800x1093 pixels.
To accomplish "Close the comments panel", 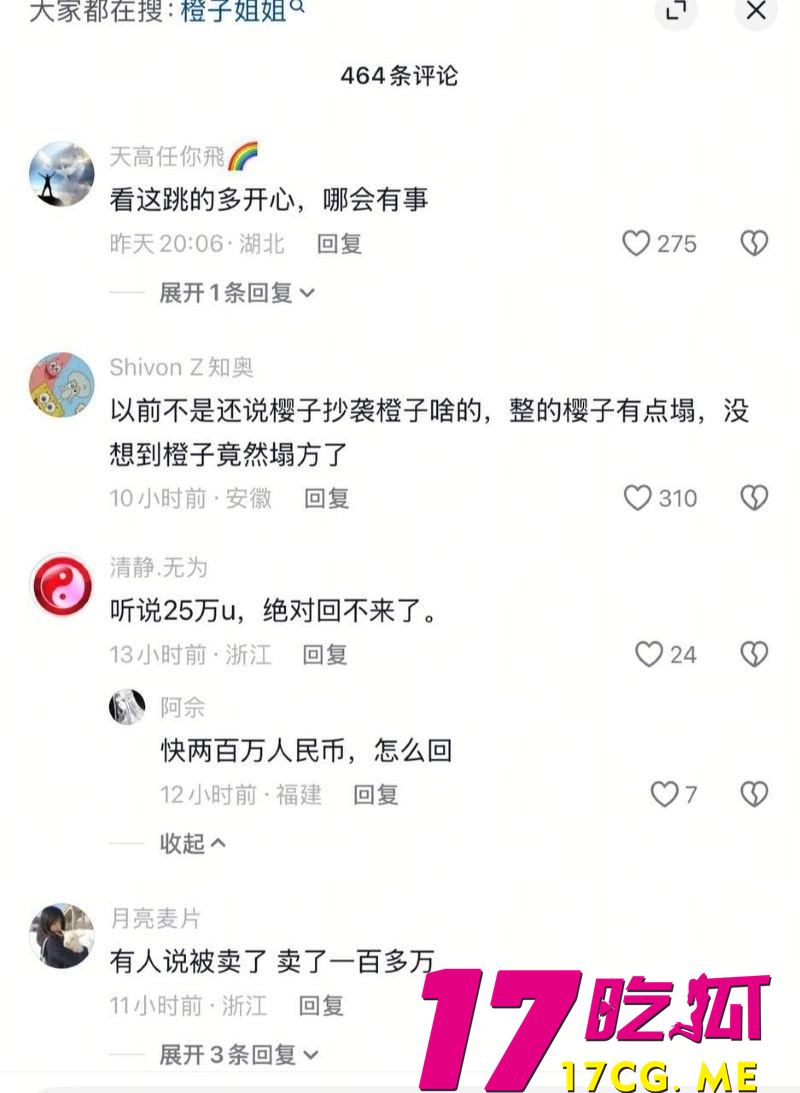I will pyautogui.click(x=756, y=11).
